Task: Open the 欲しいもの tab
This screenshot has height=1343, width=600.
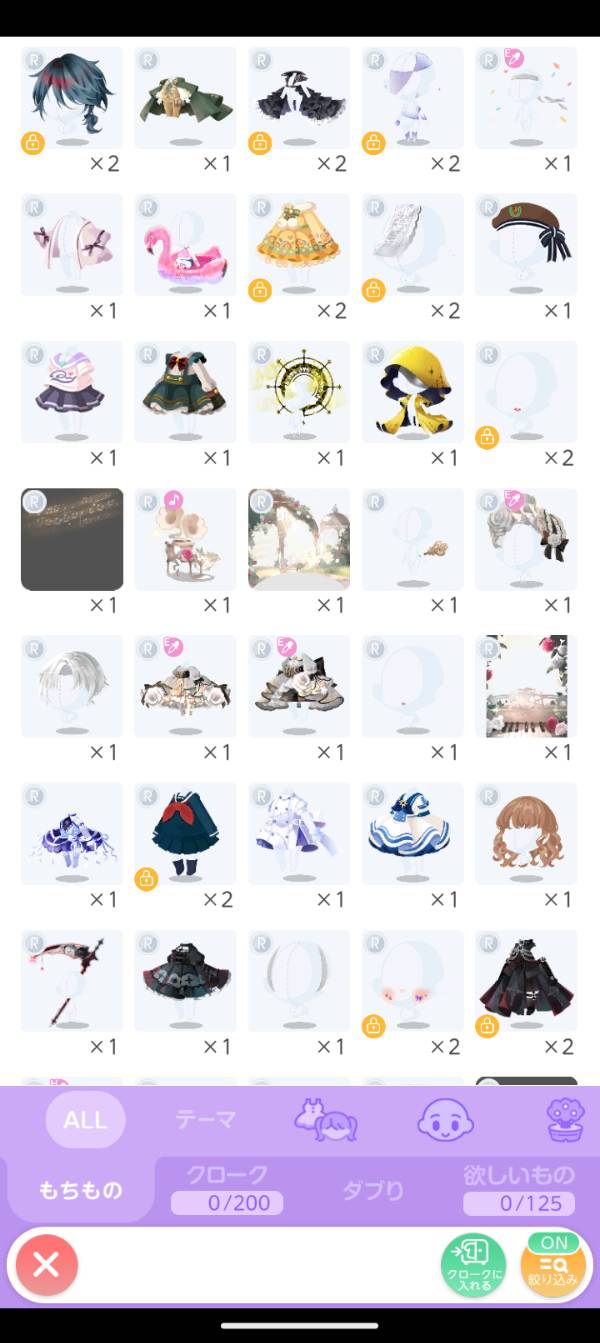Action: pos(518,1188)
